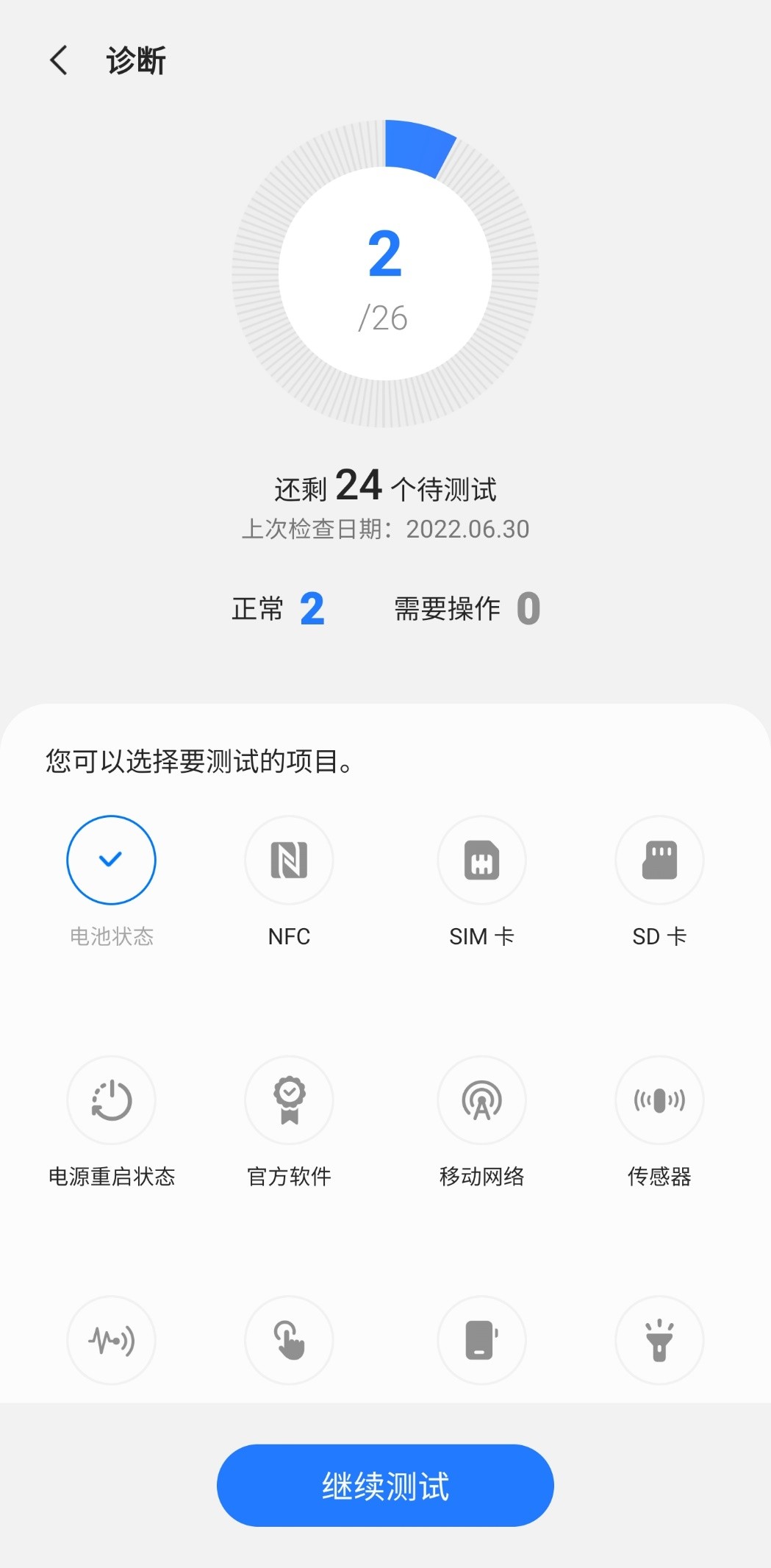
Task: Enable the sensor test for diagnosis
Action: click(x=659, y=1100)
